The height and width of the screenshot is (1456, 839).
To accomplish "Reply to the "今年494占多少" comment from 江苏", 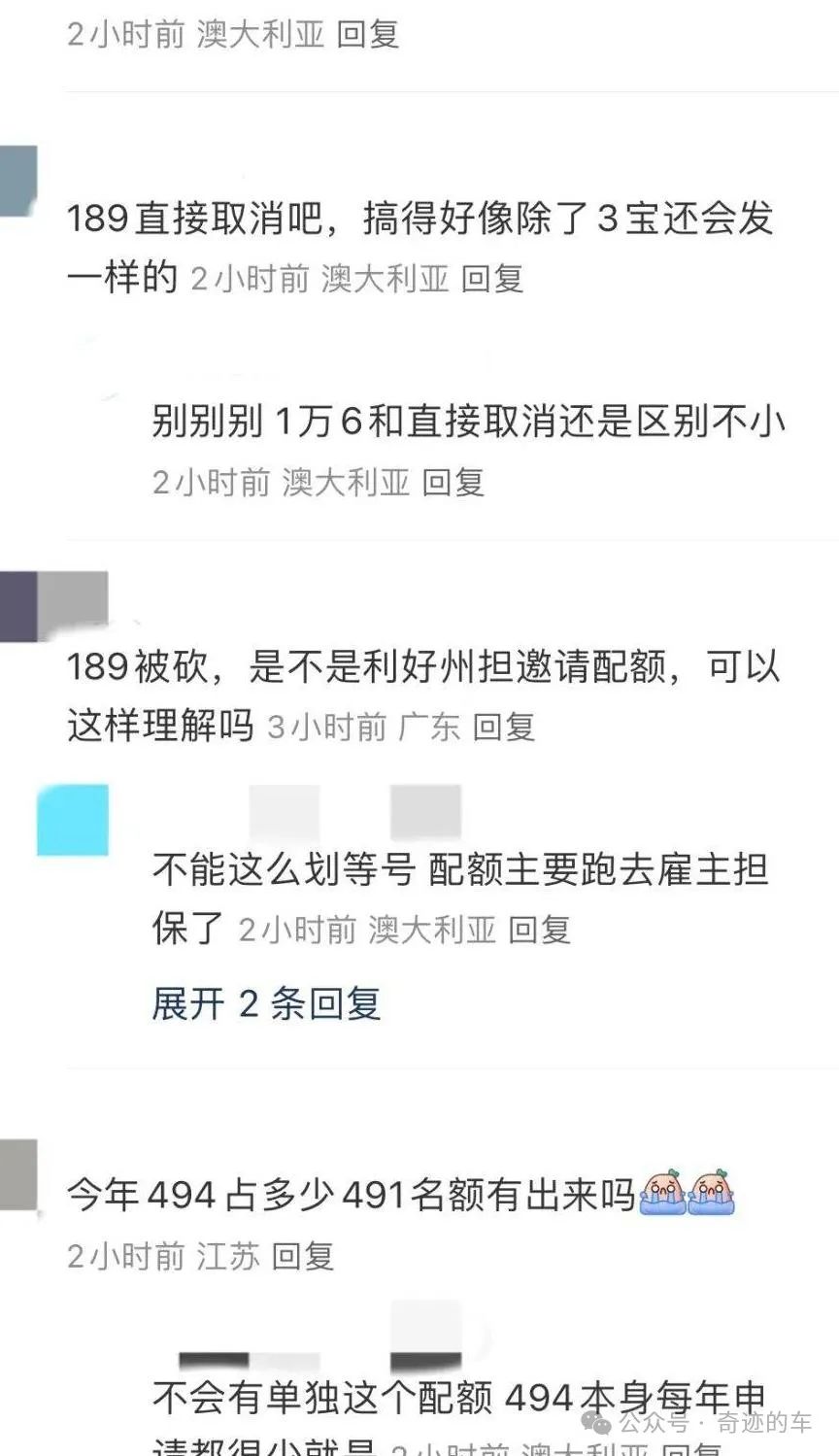I will pyautogui.click(x=302, y=1256).
